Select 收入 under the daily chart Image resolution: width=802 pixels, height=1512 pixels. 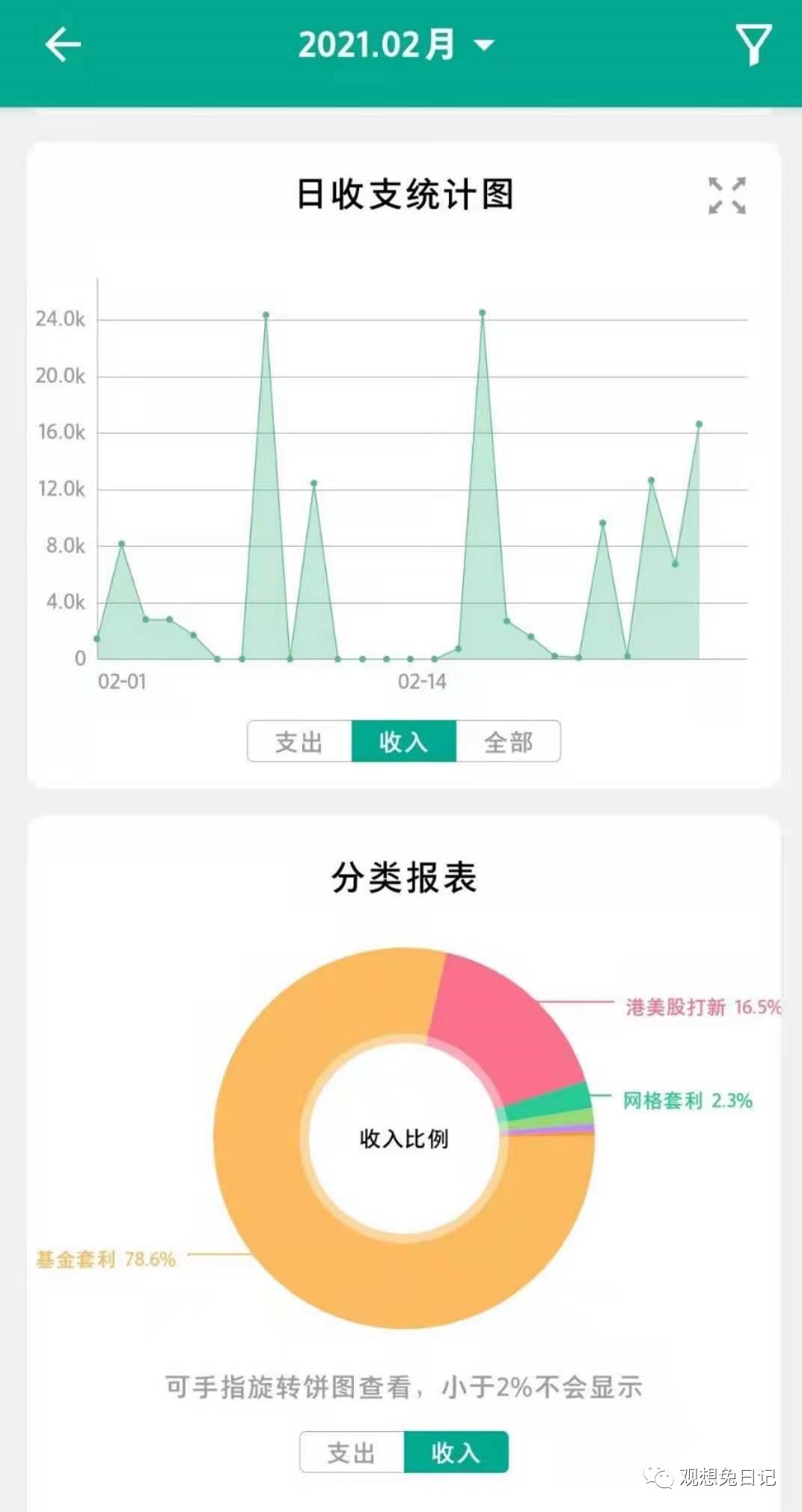coord(404,741)
